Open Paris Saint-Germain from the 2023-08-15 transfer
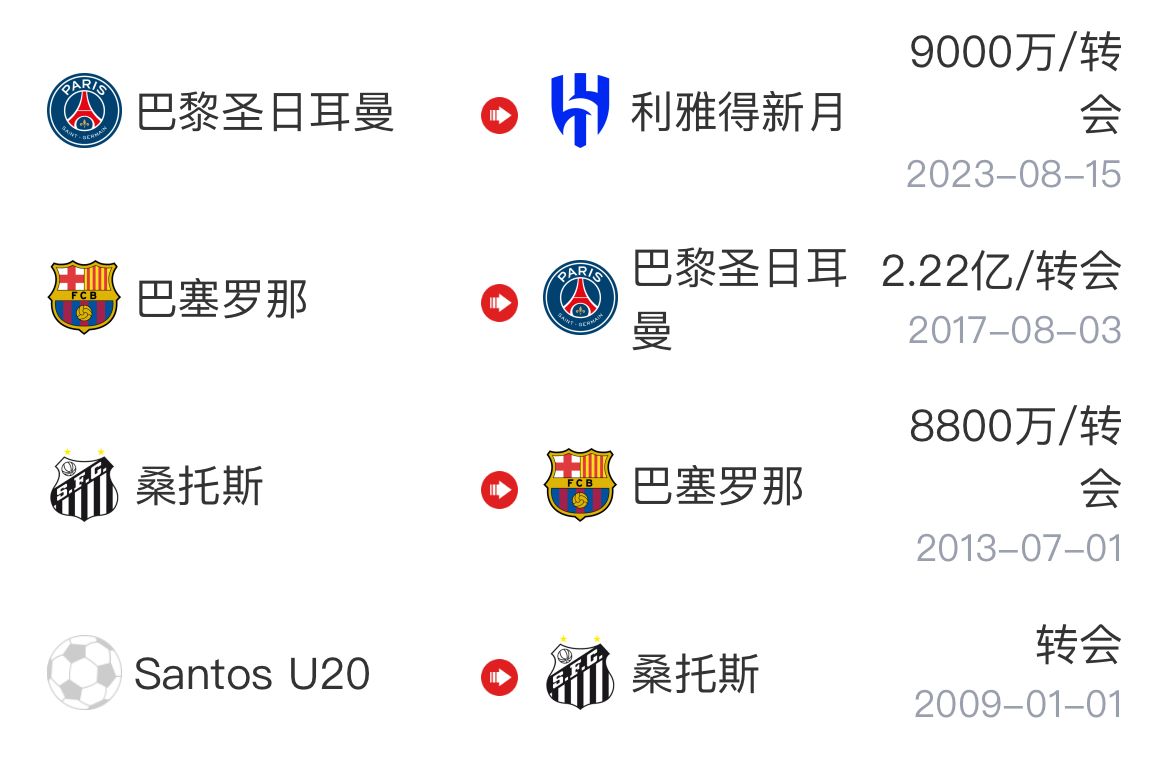The width and height of the screenshot is (1167, 771). [265, 112]
